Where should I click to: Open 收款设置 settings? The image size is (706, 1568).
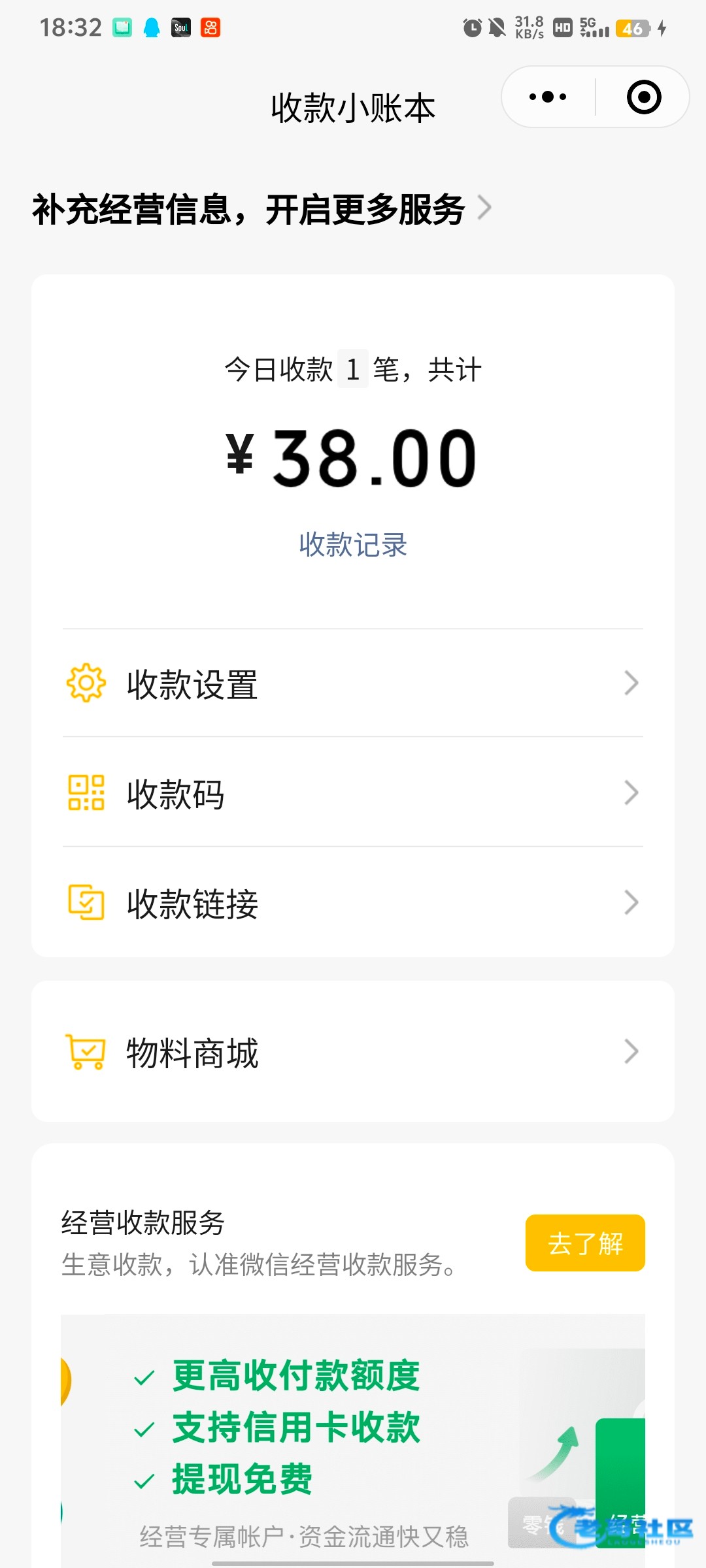[353, 684]
